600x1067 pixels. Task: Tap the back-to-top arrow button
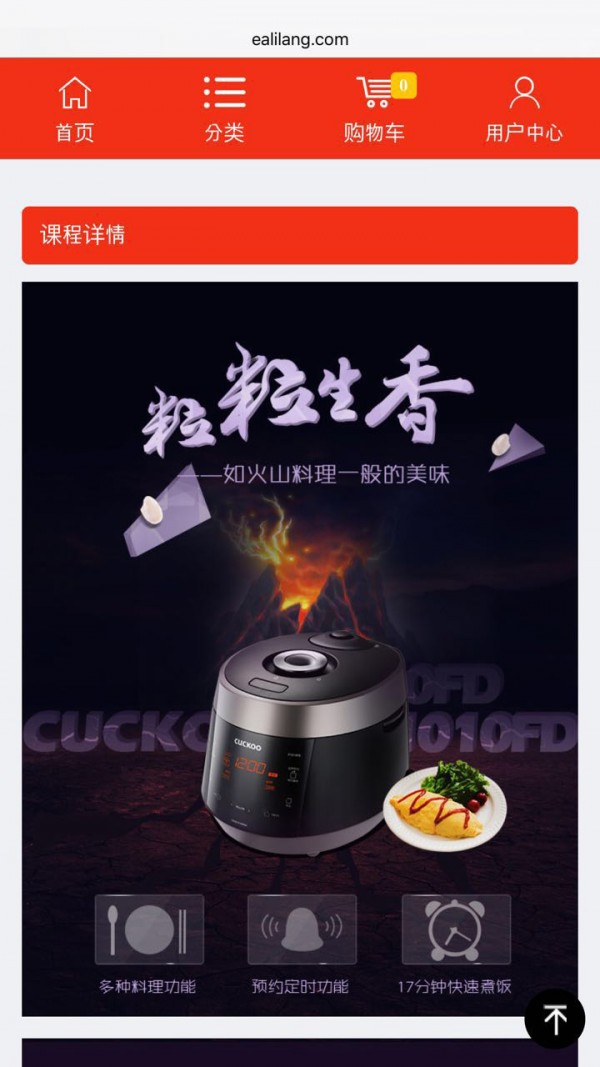coord(554,1019)
